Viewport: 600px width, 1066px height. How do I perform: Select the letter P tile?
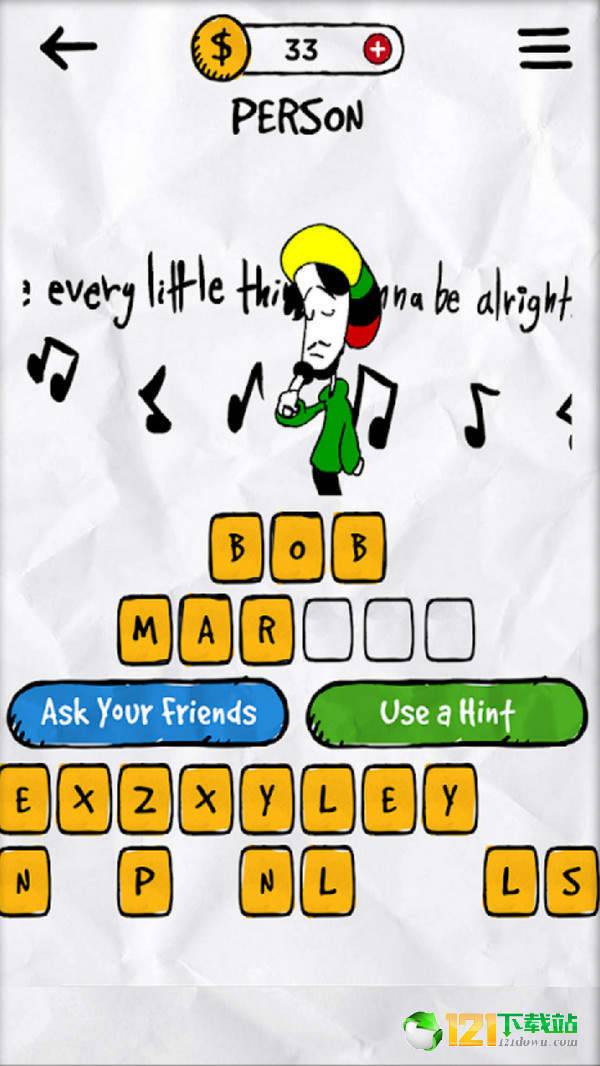pos(144,881)
